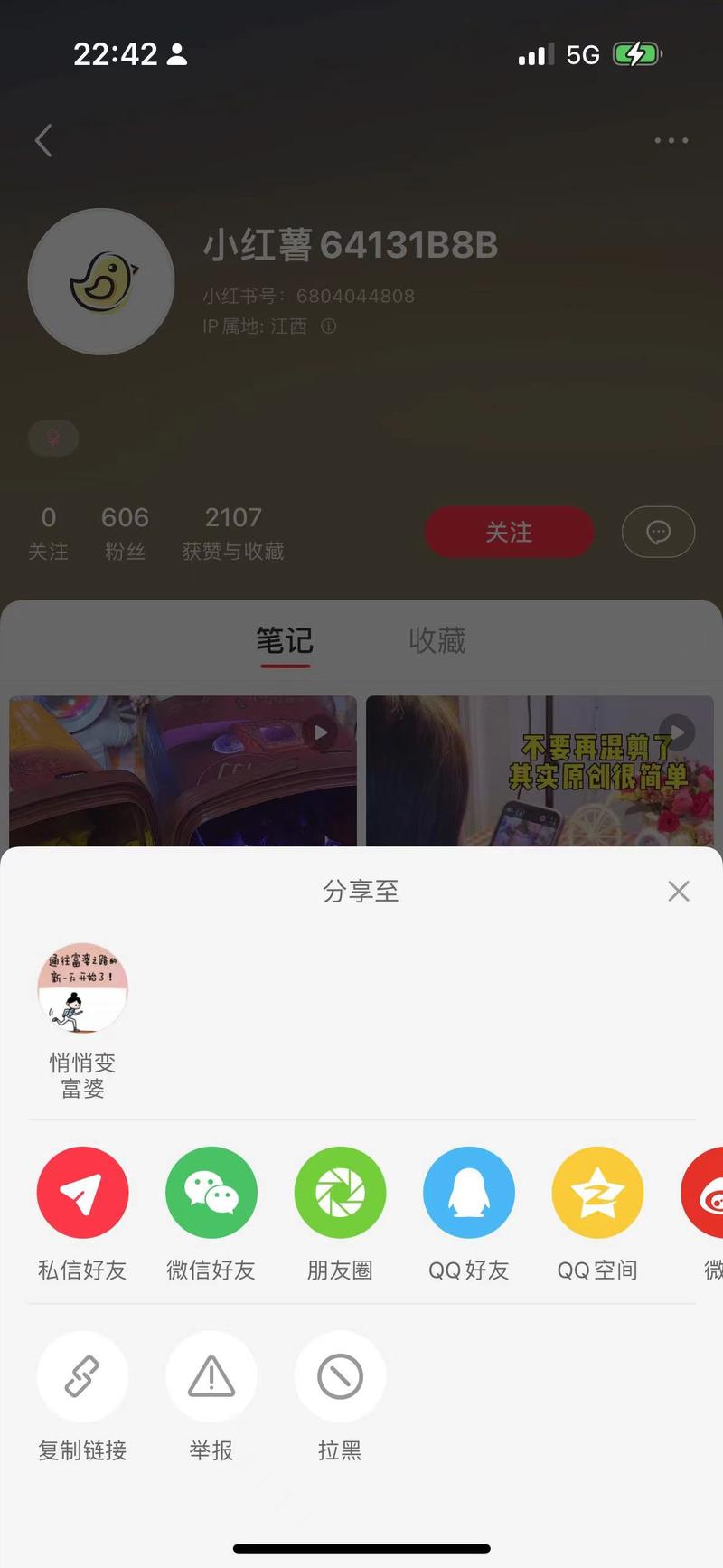Tap the 关注 follow button
The width and height of the screenshot is (723, 1568).
(x=509, y=532)
